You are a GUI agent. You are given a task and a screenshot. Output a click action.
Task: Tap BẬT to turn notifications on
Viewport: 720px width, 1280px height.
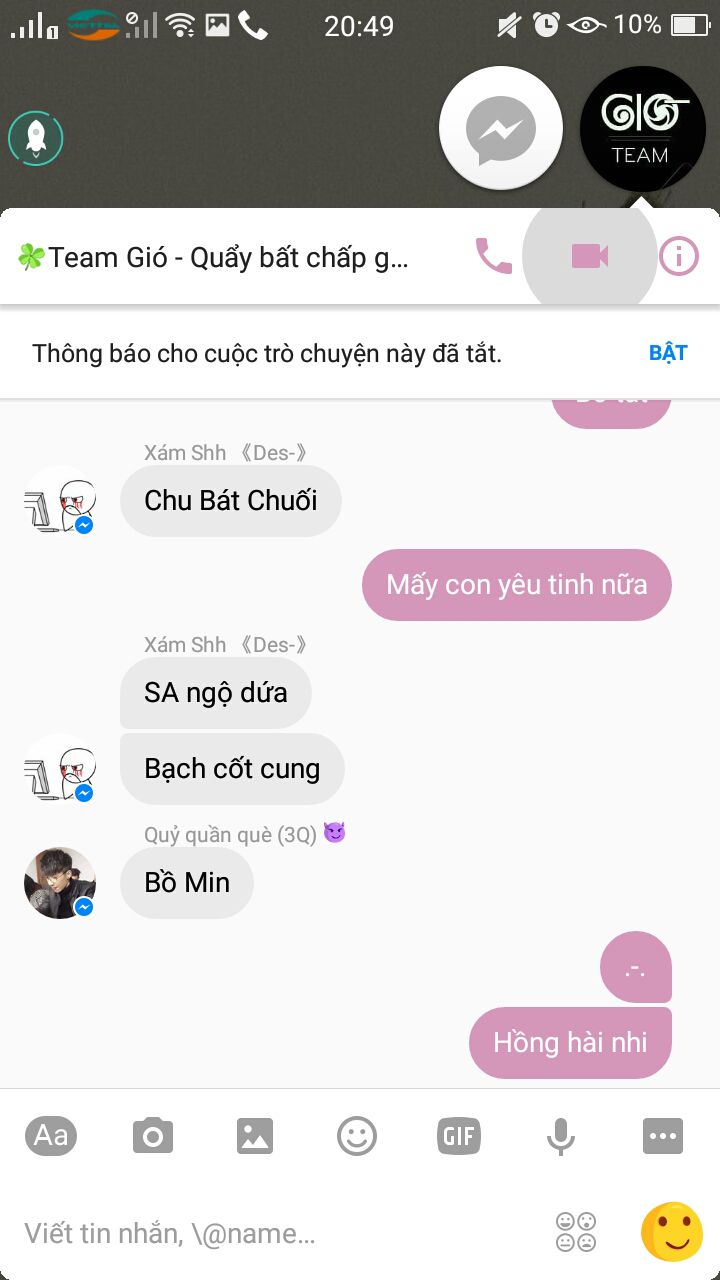668,353
